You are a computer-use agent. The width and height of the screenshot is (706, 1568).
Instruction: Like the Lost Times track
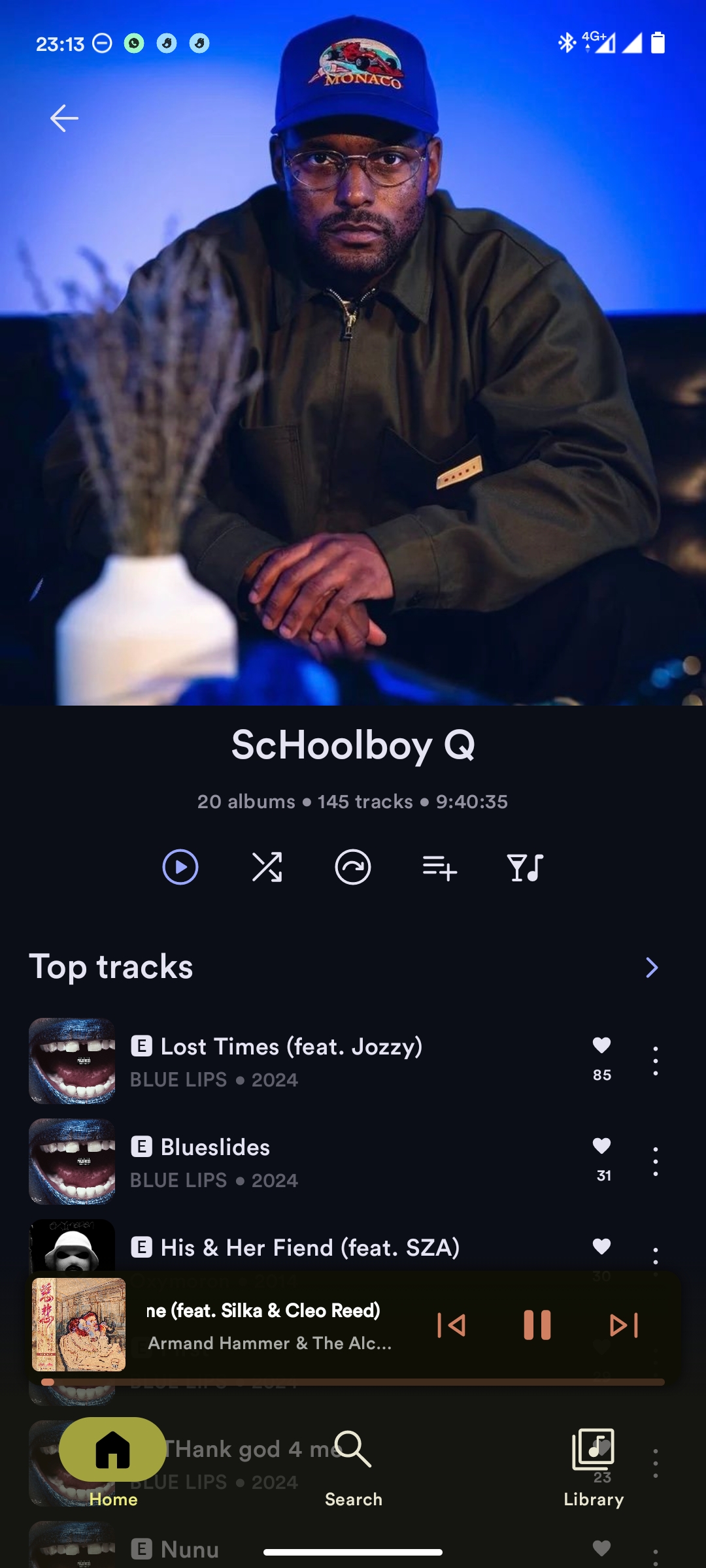pyautogui.click(x=601, y=1046)
